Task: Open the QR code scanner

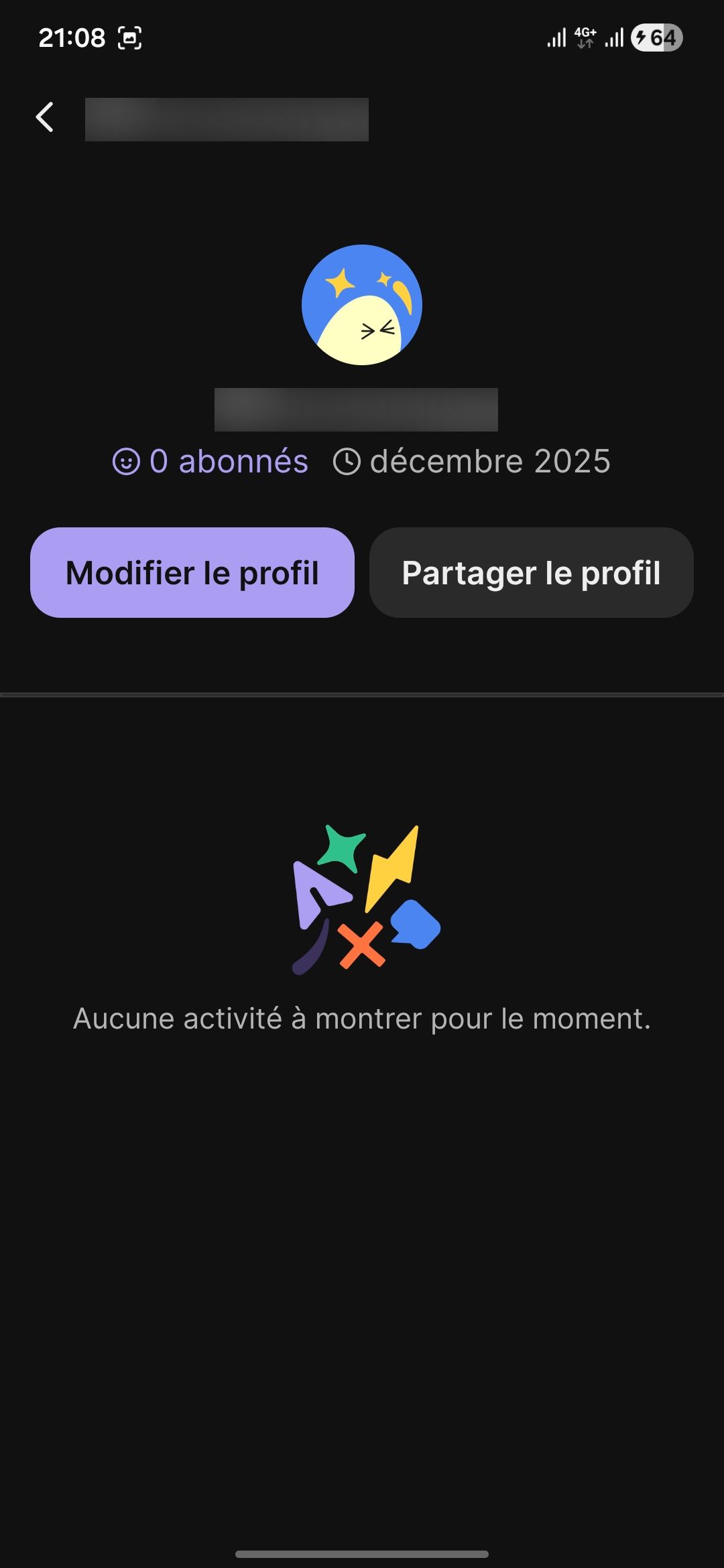Action: (128, 39)
